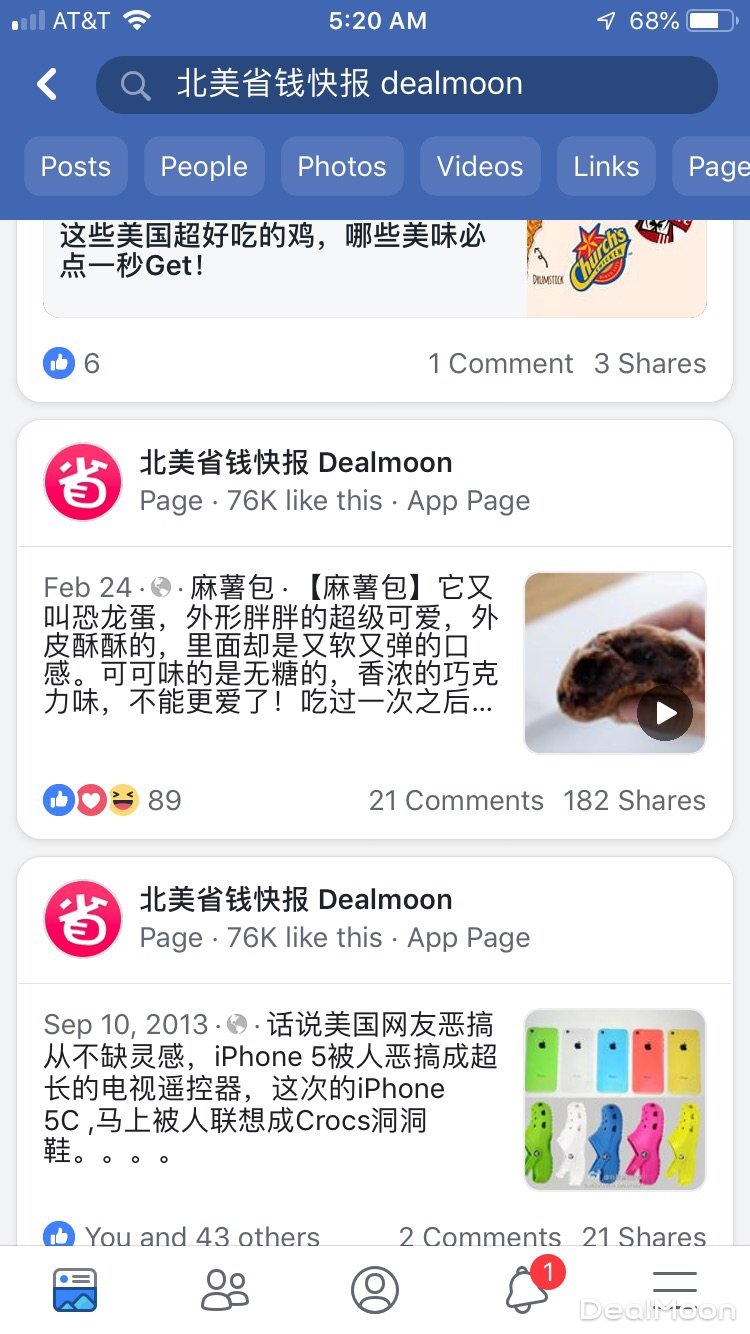
Task: Tap the search field with Dealmoon query
Action: (406, 84)
